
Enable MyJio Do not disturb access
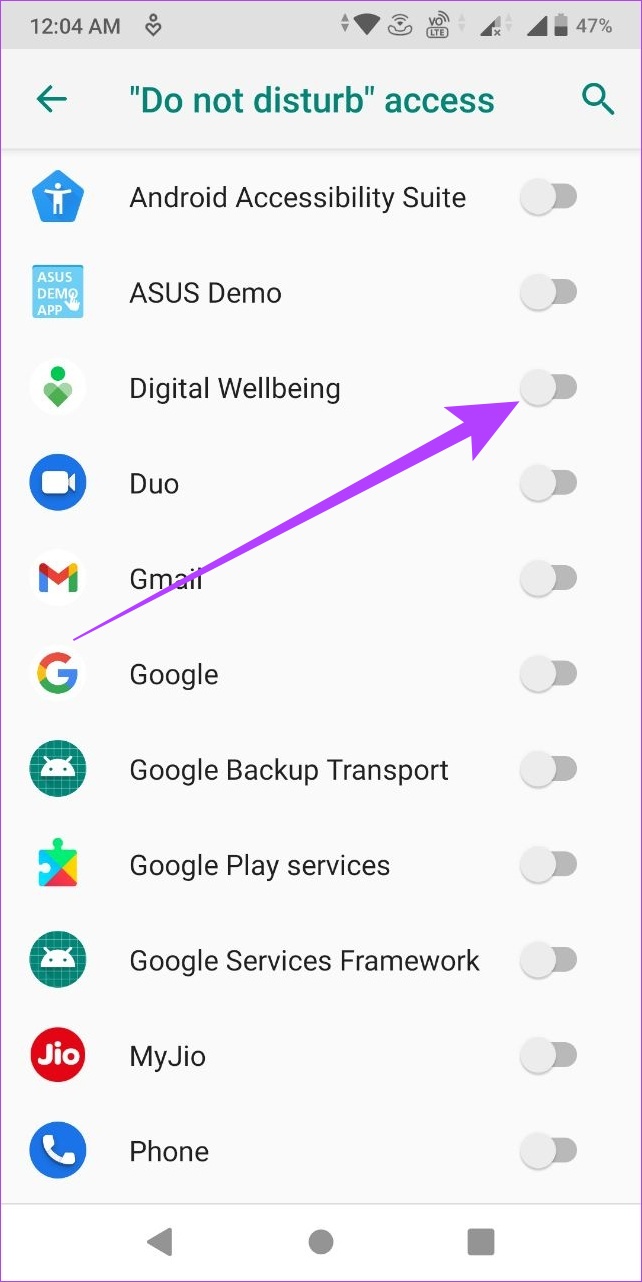click(x=549, y=1056)
